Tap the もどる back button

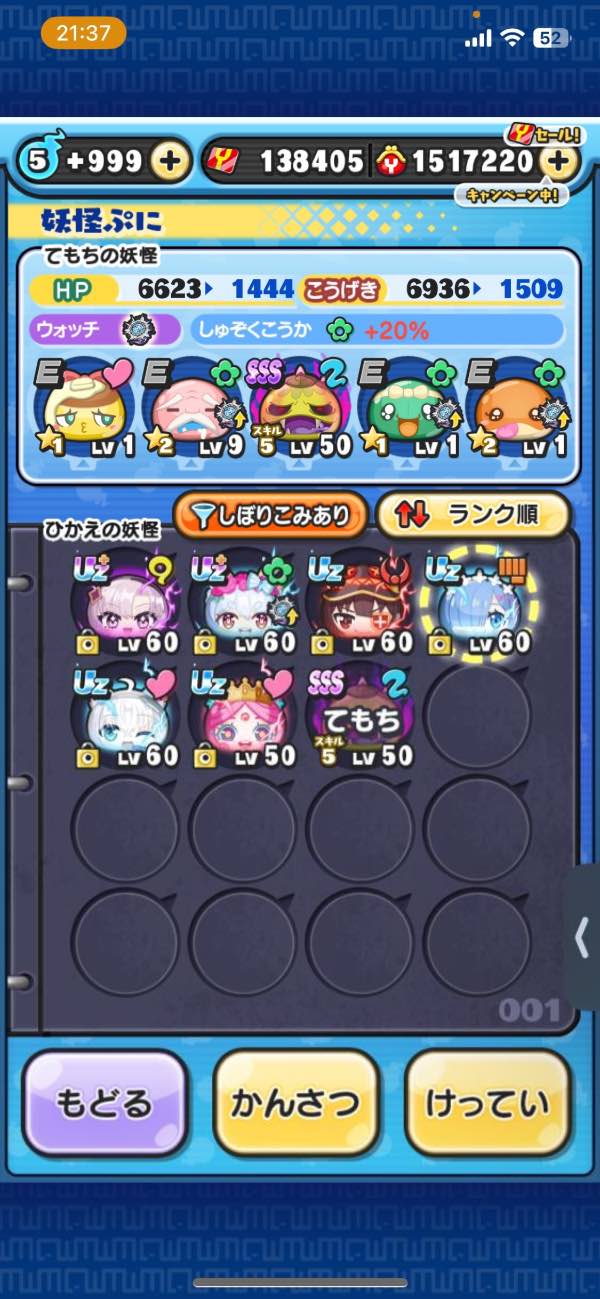click(104, 1104)
